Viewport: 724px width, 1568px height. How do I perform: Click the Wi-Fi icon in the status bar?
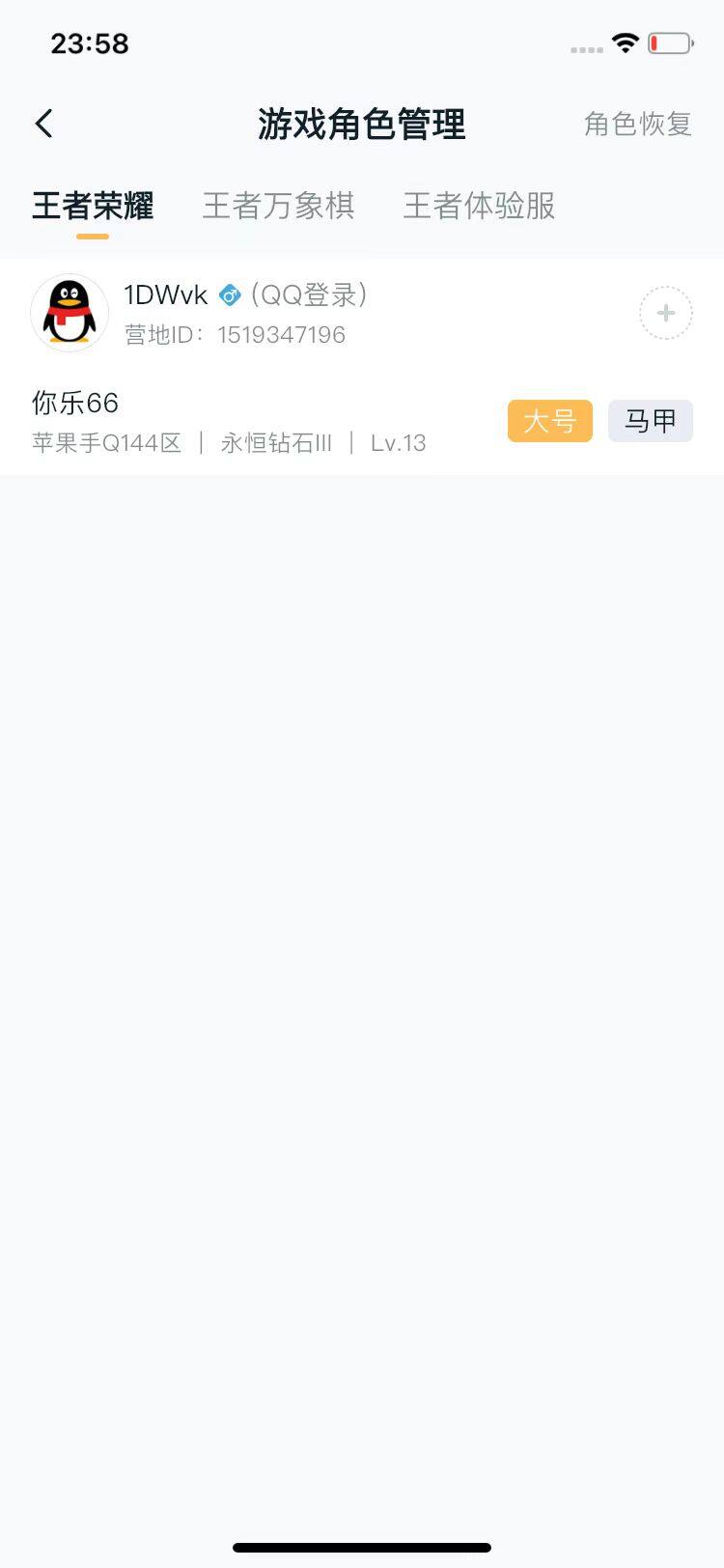[623, 42]
